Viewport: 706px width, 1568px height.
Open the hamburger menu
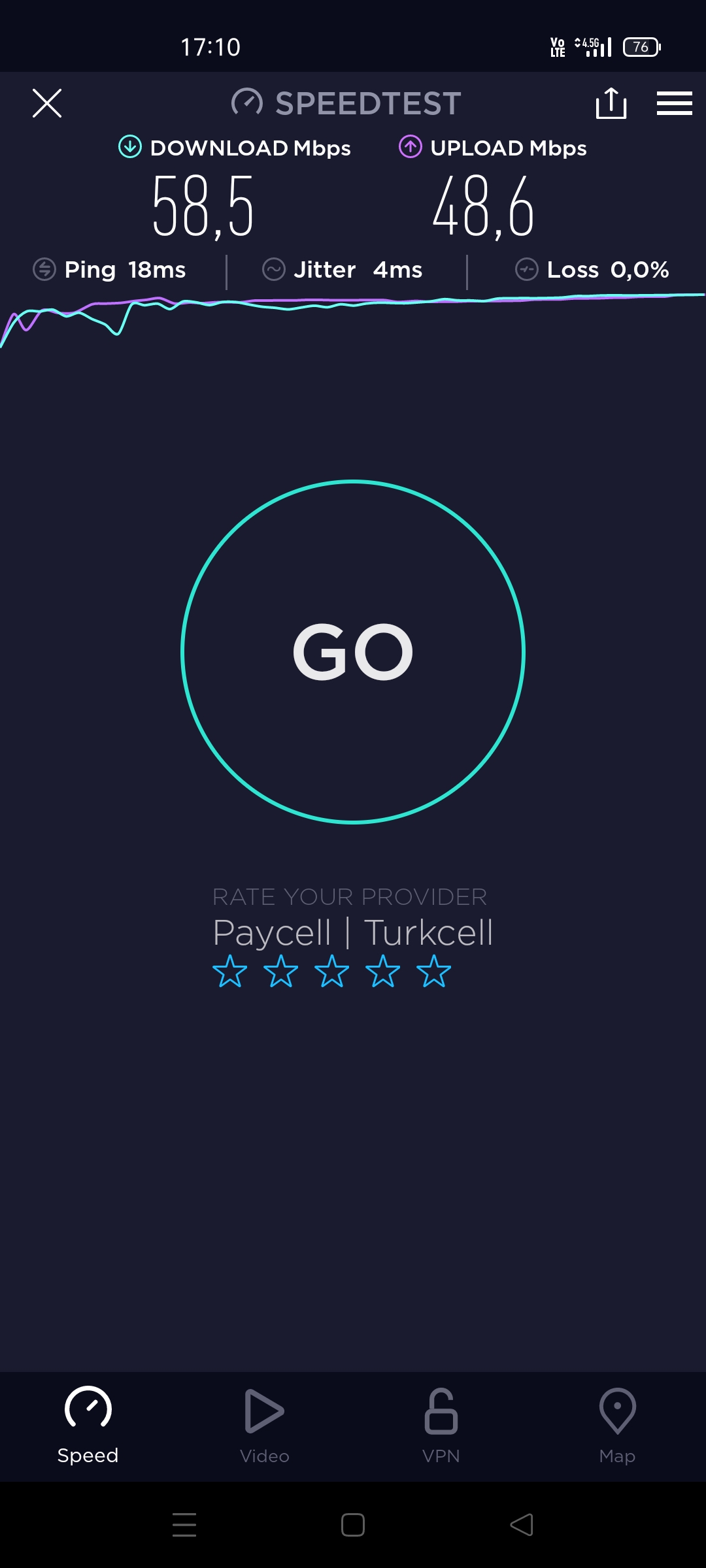(x=674, y=103)
